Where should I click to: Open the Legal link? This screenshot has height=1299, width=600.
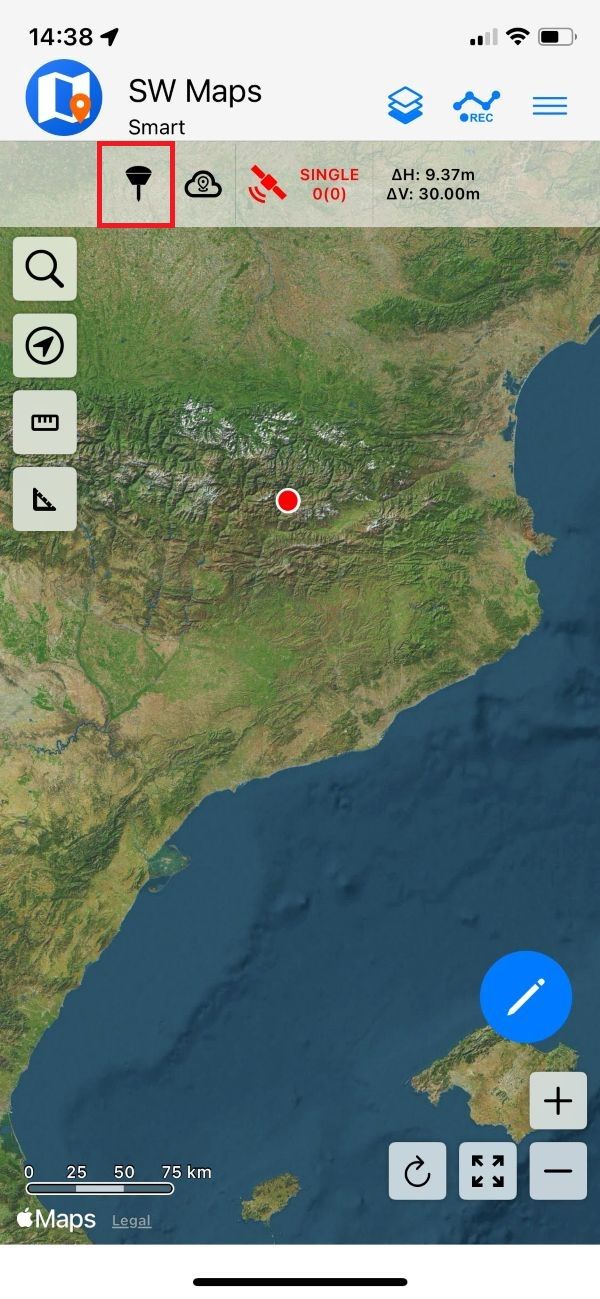click(131, 1220)
